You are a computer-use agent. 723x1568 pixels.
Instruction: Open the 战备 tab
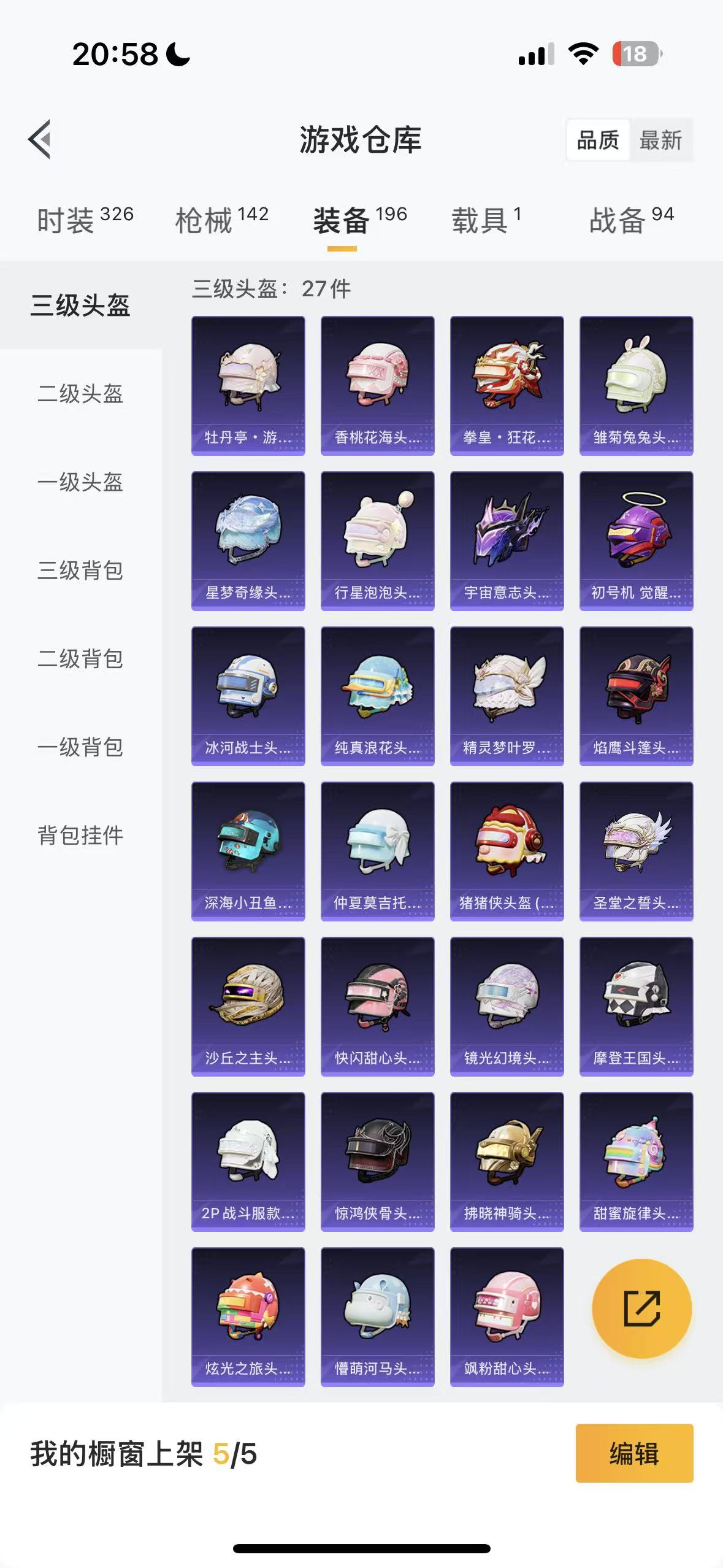click(631, 219)
